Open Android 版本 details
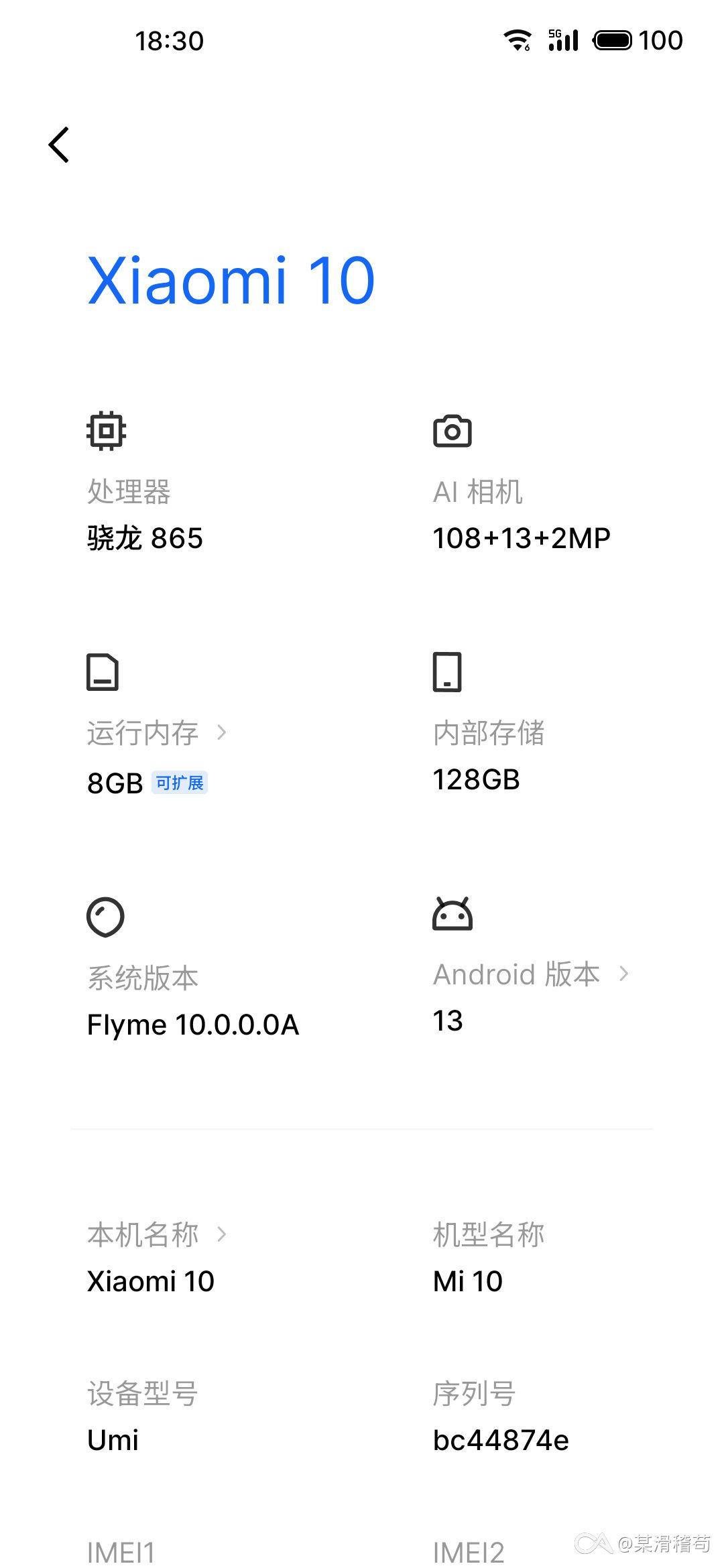This screenshot has height=1568, width=724. pyautogui.click(x=530, y=974)
